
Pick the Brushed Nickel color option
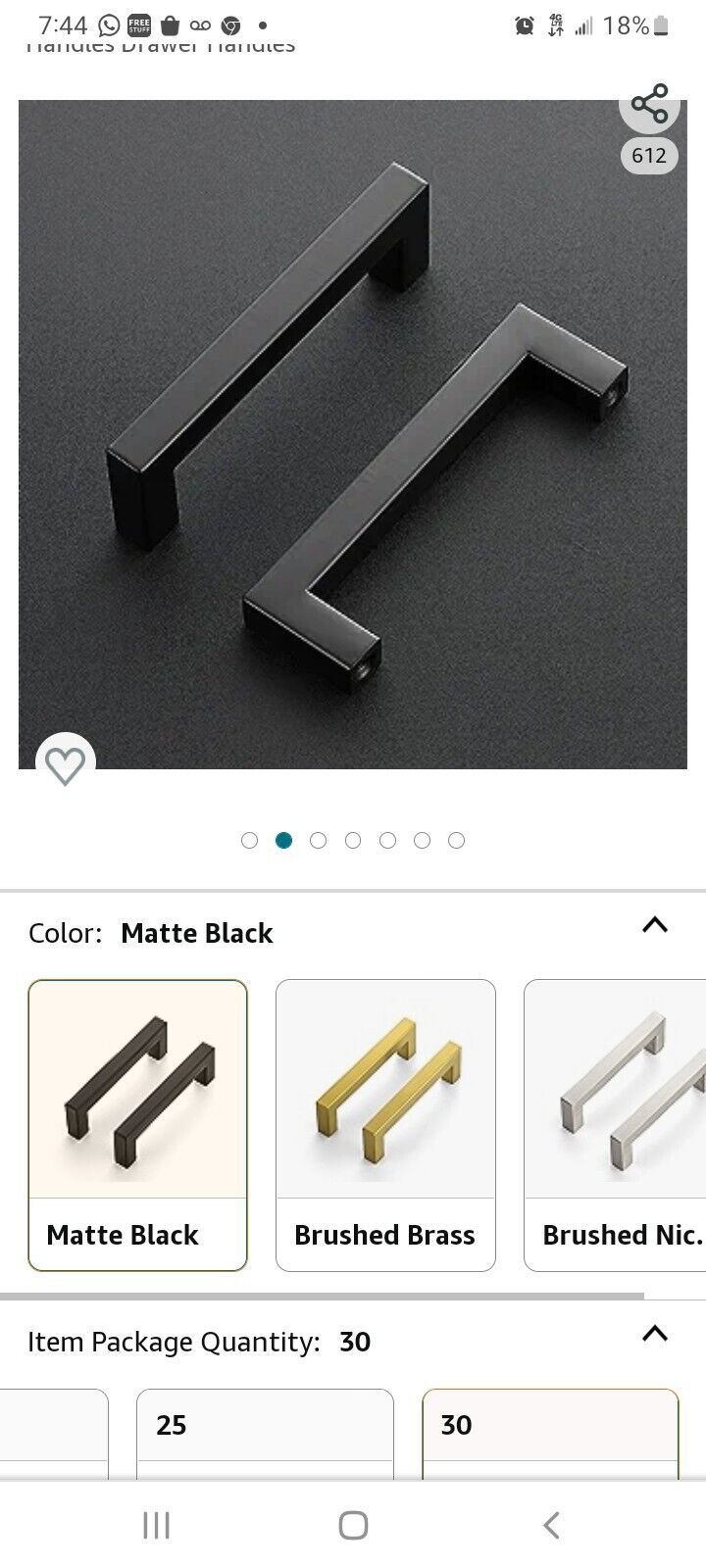pyautogui.click(x=616, y=1125)
